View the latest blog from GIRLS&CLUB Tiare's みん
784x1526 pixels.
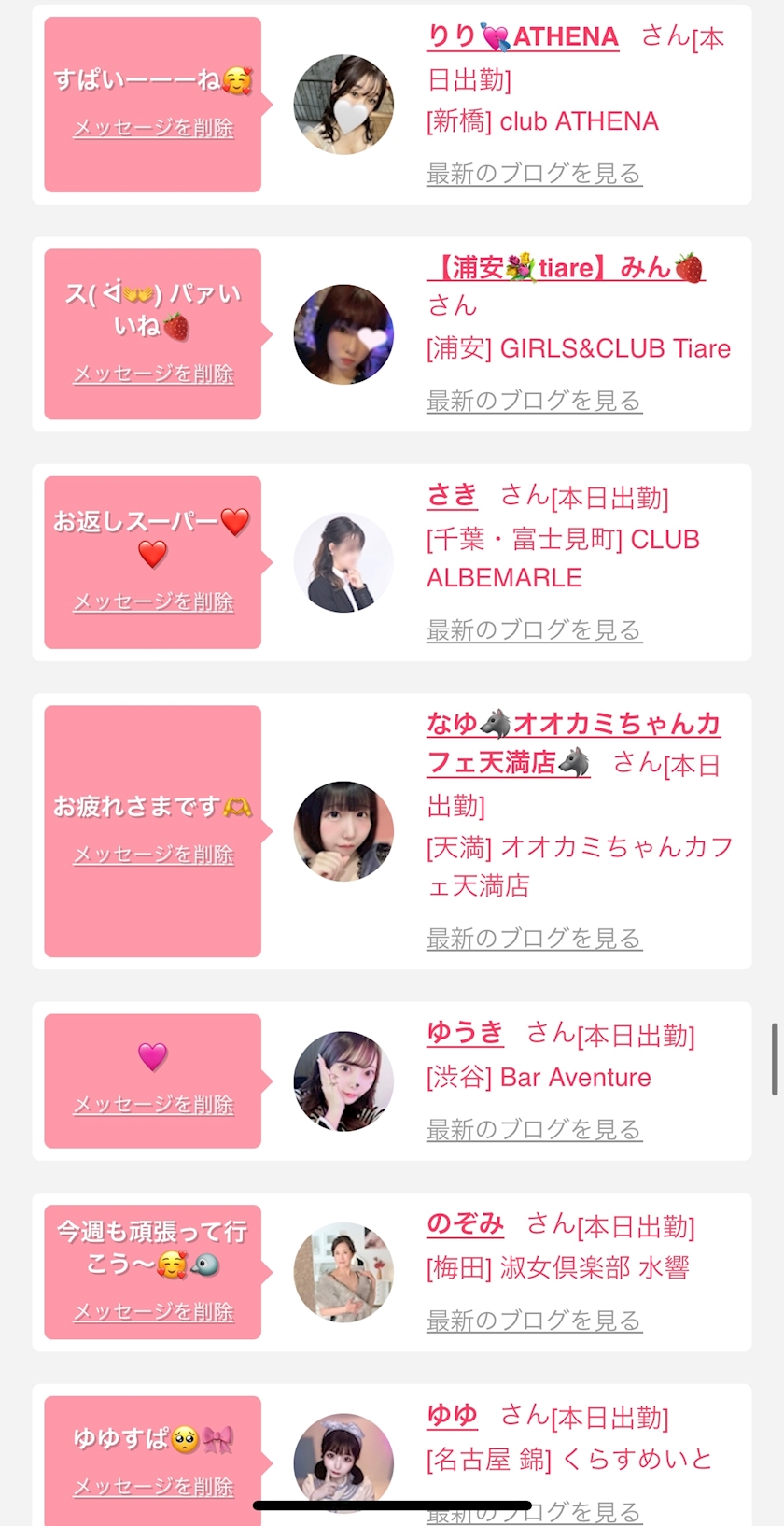534,402
